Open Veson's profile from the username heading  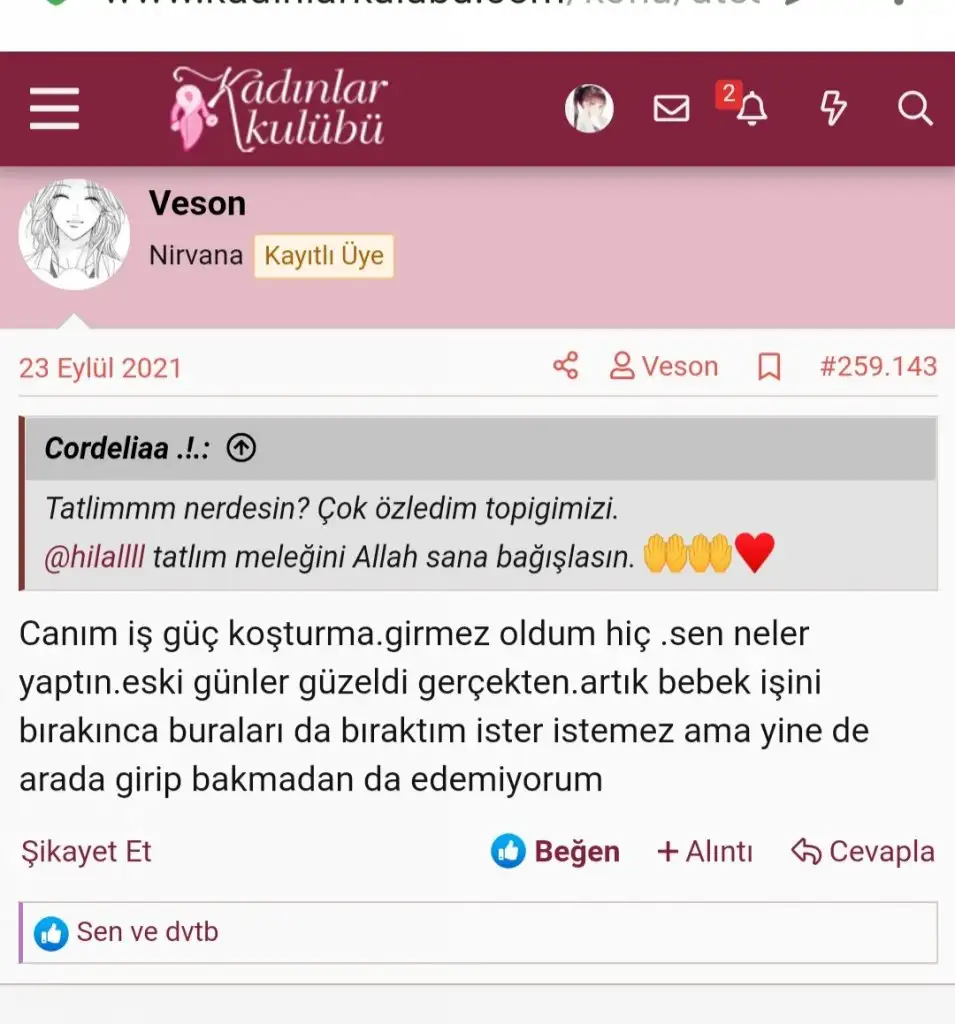(197, 204)
